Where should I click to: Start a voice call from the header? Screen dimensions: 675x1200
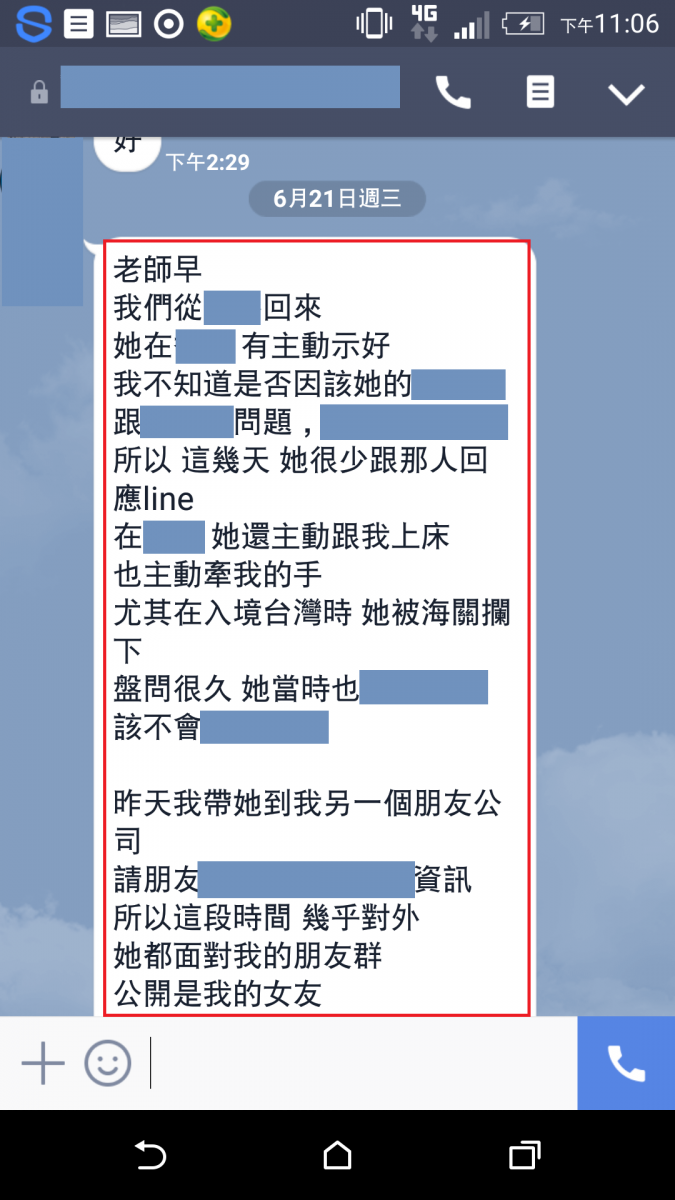[453, 93]
